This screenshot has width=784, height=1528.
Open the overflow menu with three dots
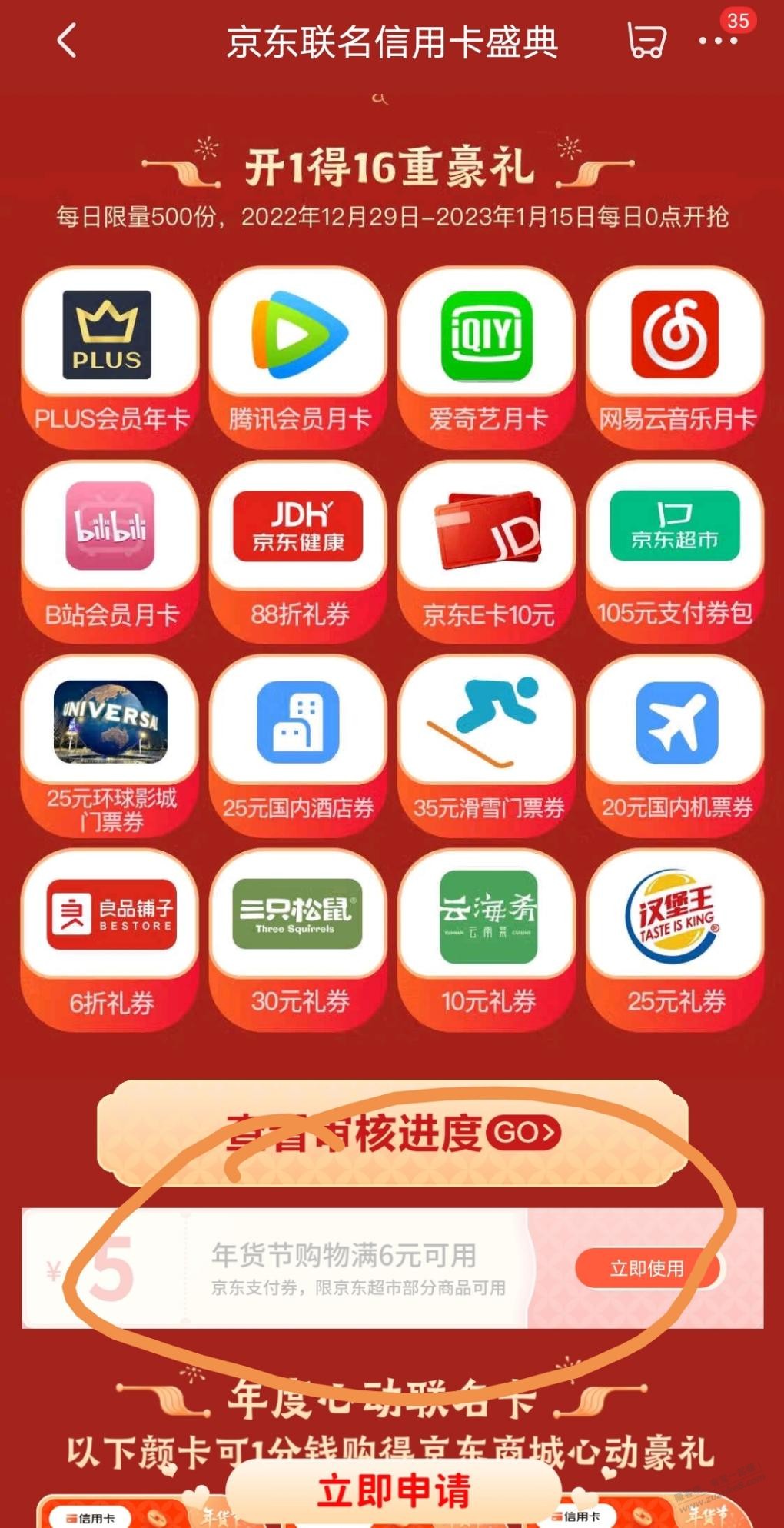click(718, 42)
